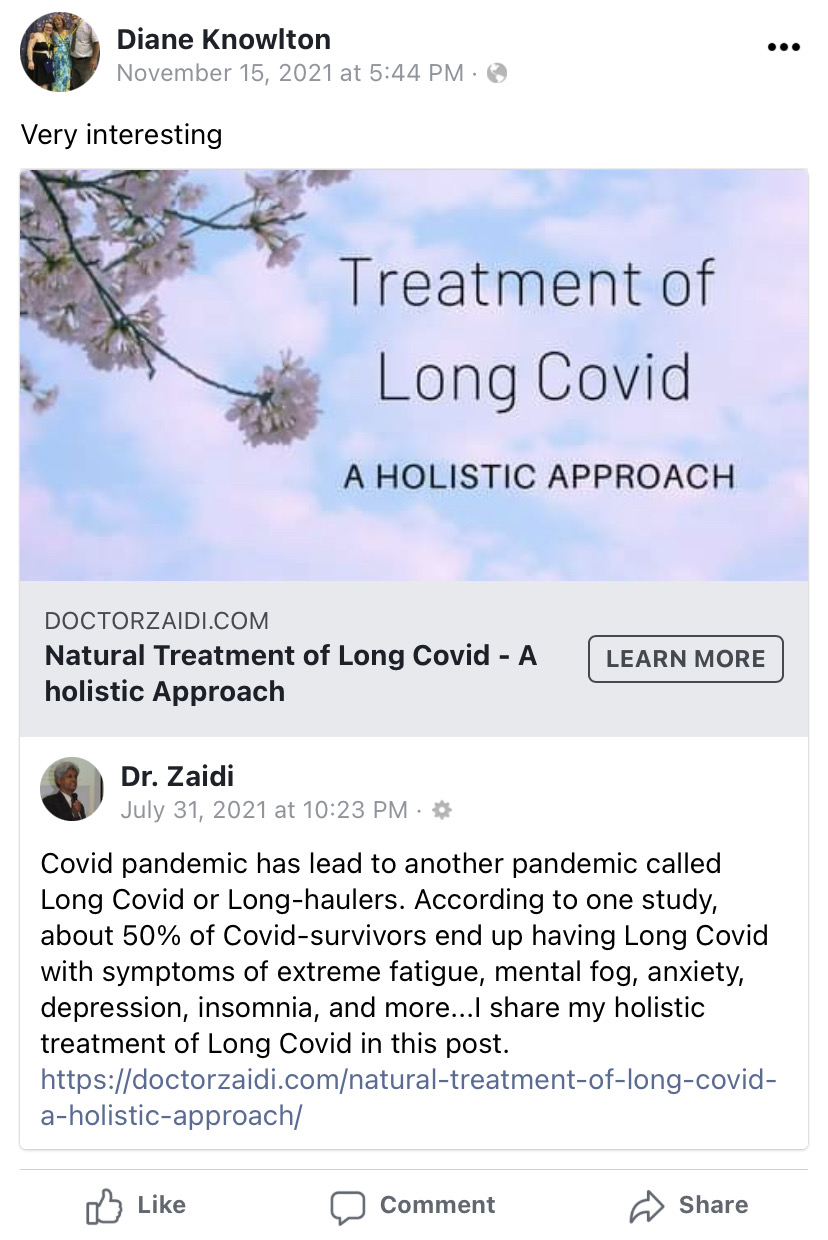Open Diane Knowlton's profile by name

pyautogui.click(x=223, y=40)
